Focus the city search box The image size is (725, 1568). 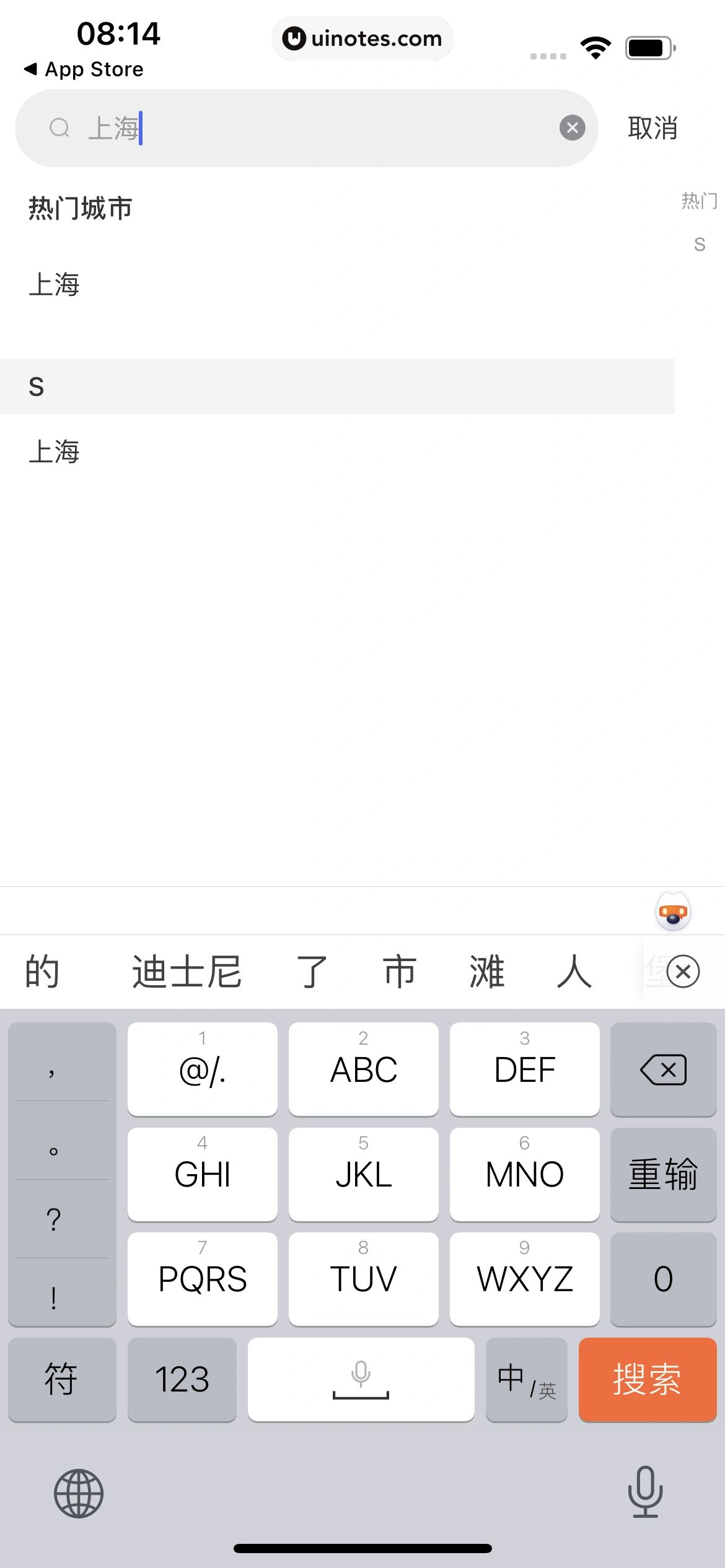point(310,128)
